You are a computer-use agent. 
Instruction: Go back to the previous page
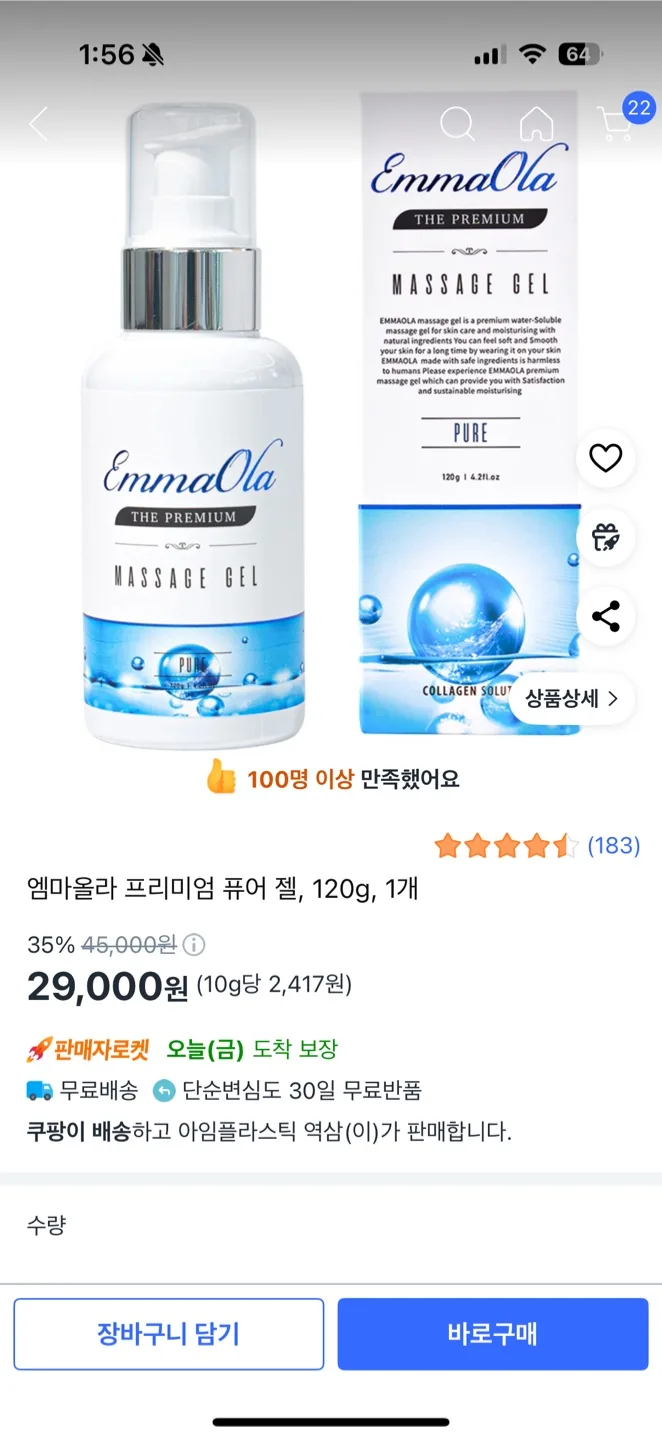(x=39, y=124)
